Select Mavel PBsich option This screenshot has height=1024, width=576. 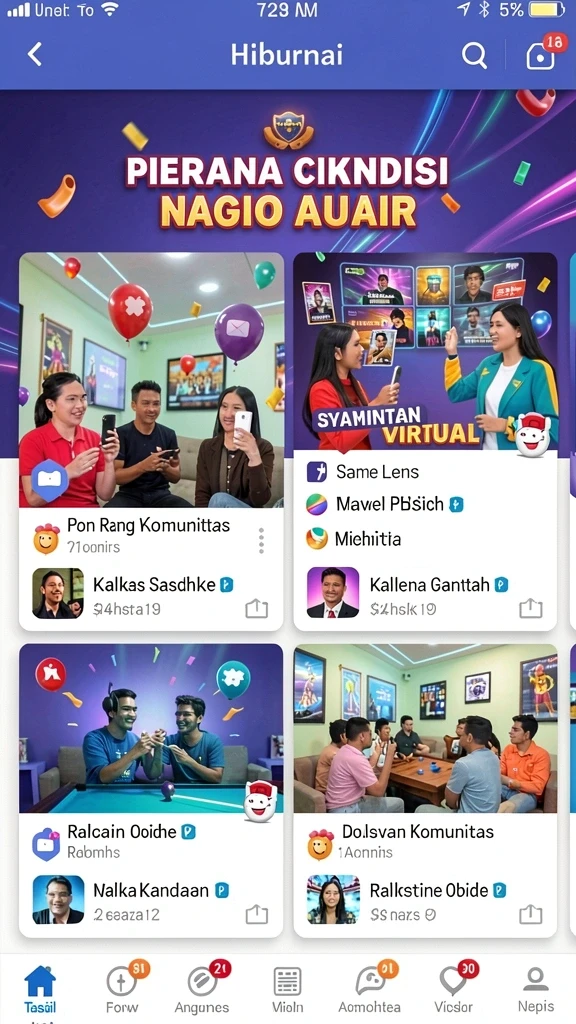[385, 504]
